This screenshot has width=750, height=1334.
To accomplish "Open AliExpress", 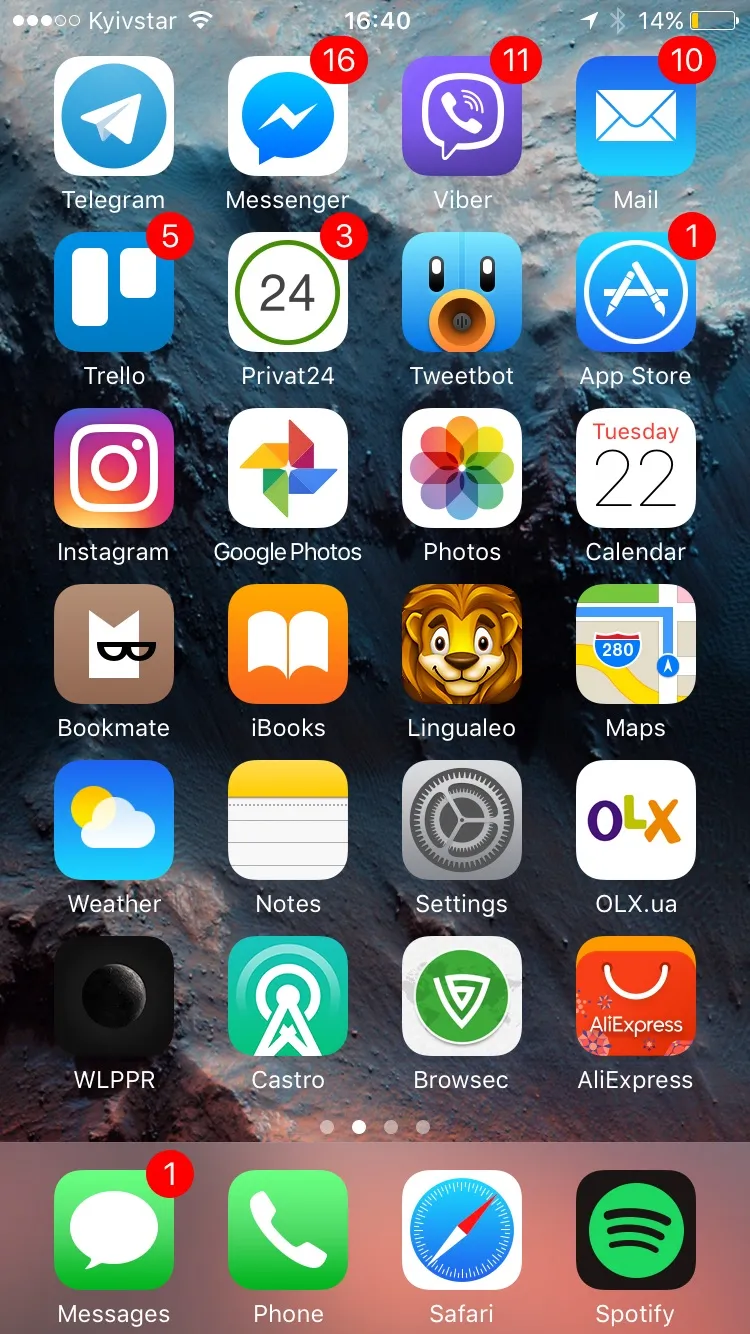I will point(636,996).
